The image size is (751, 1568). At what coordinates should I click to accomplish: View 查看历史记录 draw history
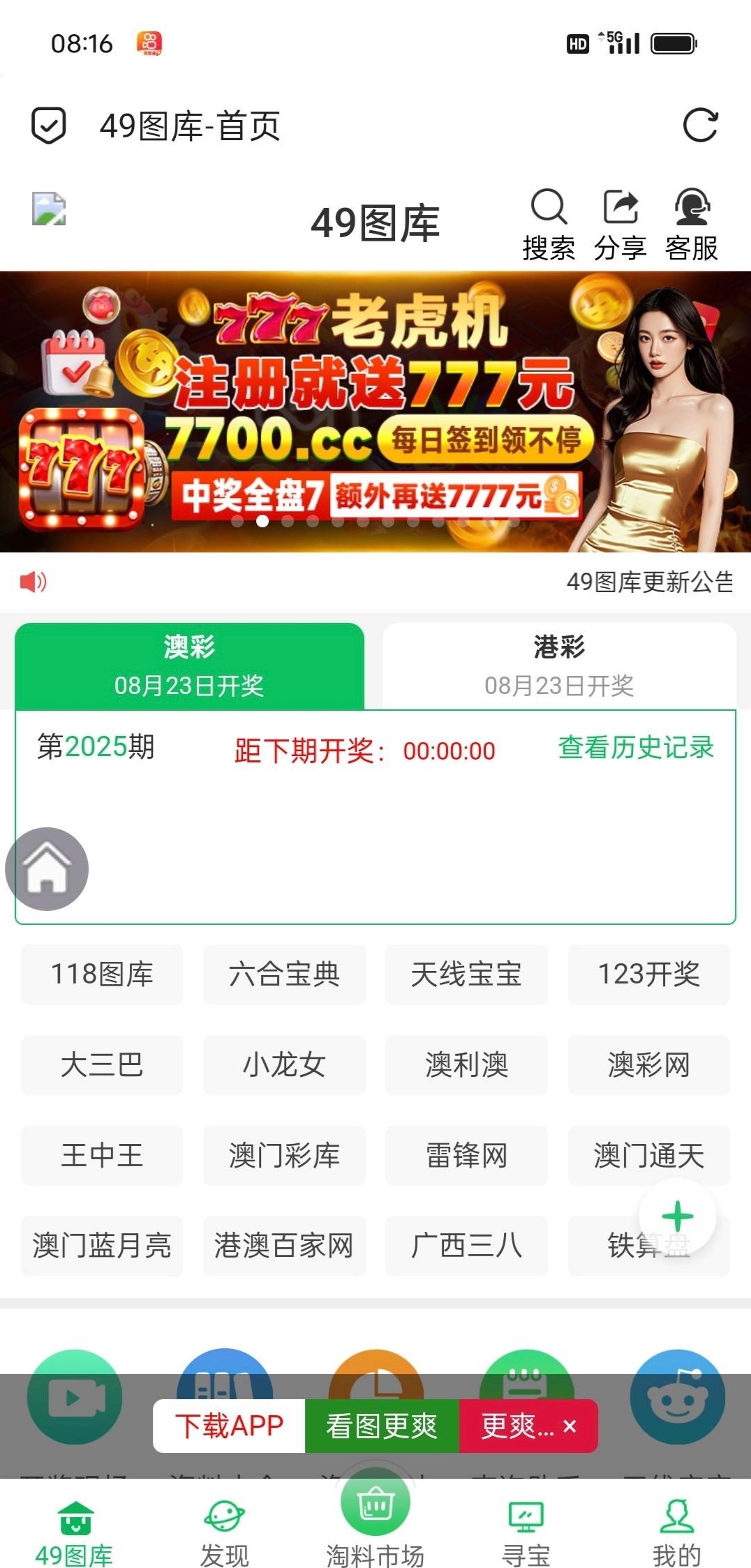(x=636, y=748)
